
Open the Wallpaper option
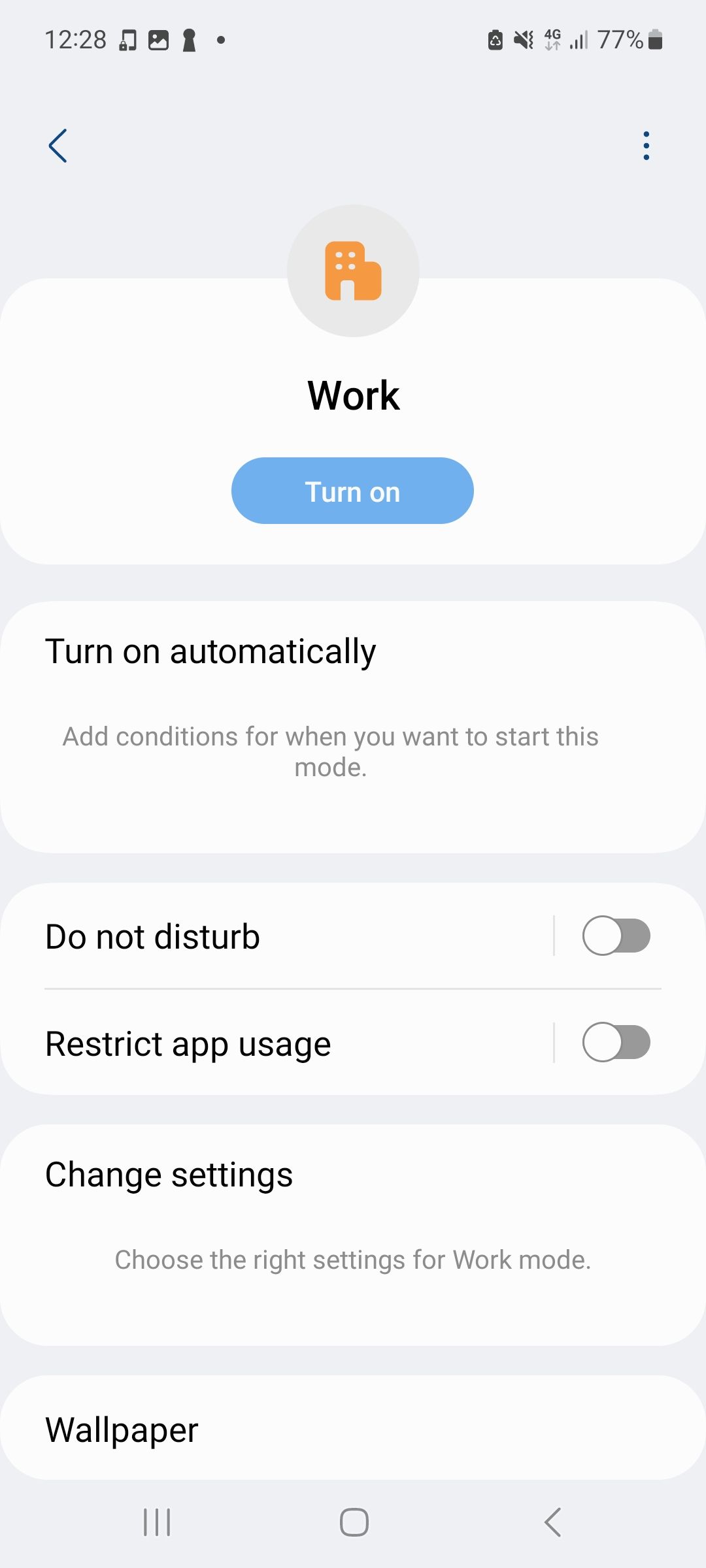click(x=352, y=1429)
